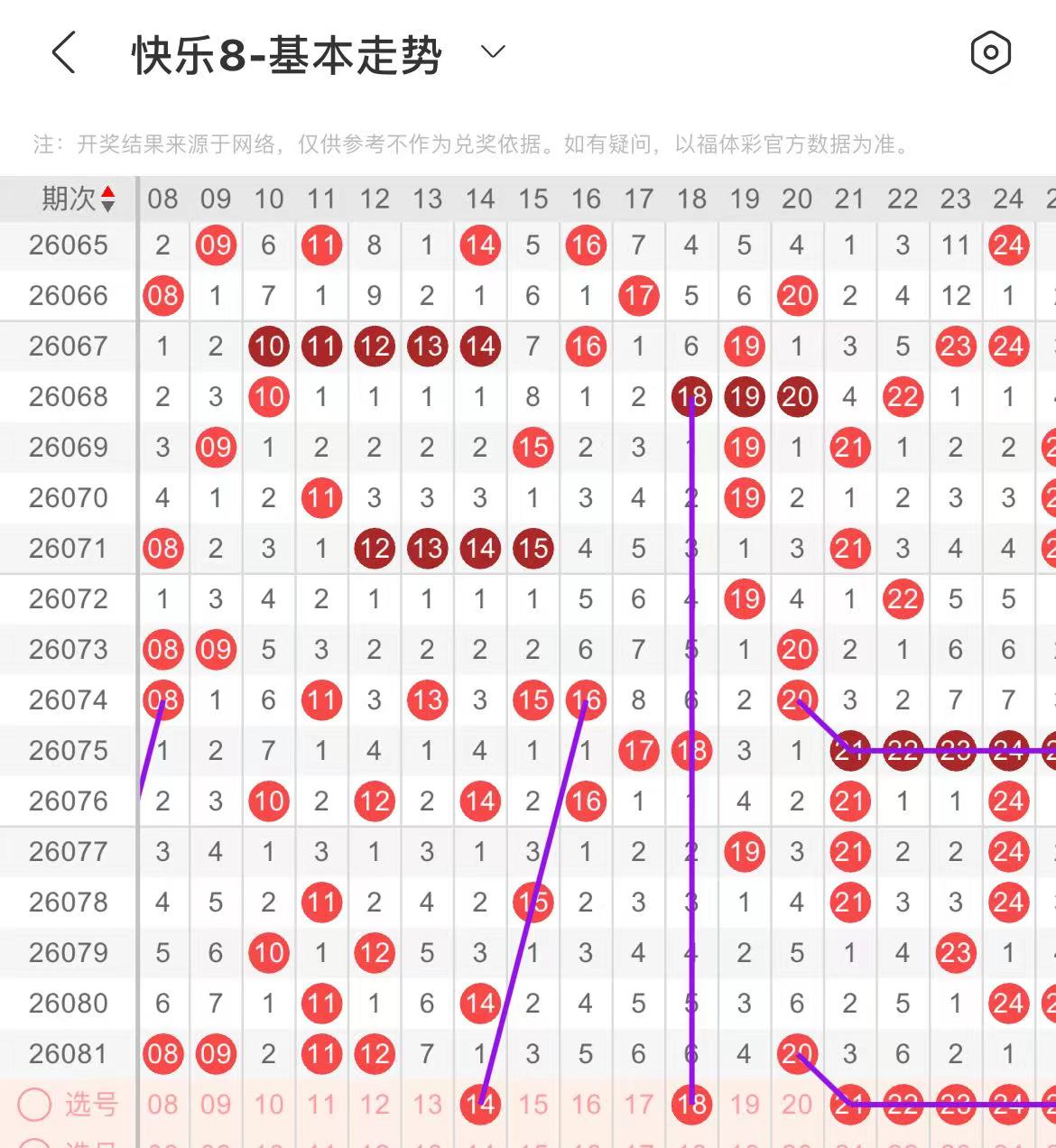Viewport: 1056px width, 1148px height.
Task: Deselect number 18 in the 选号 row
Action: tap(691, 1105)
